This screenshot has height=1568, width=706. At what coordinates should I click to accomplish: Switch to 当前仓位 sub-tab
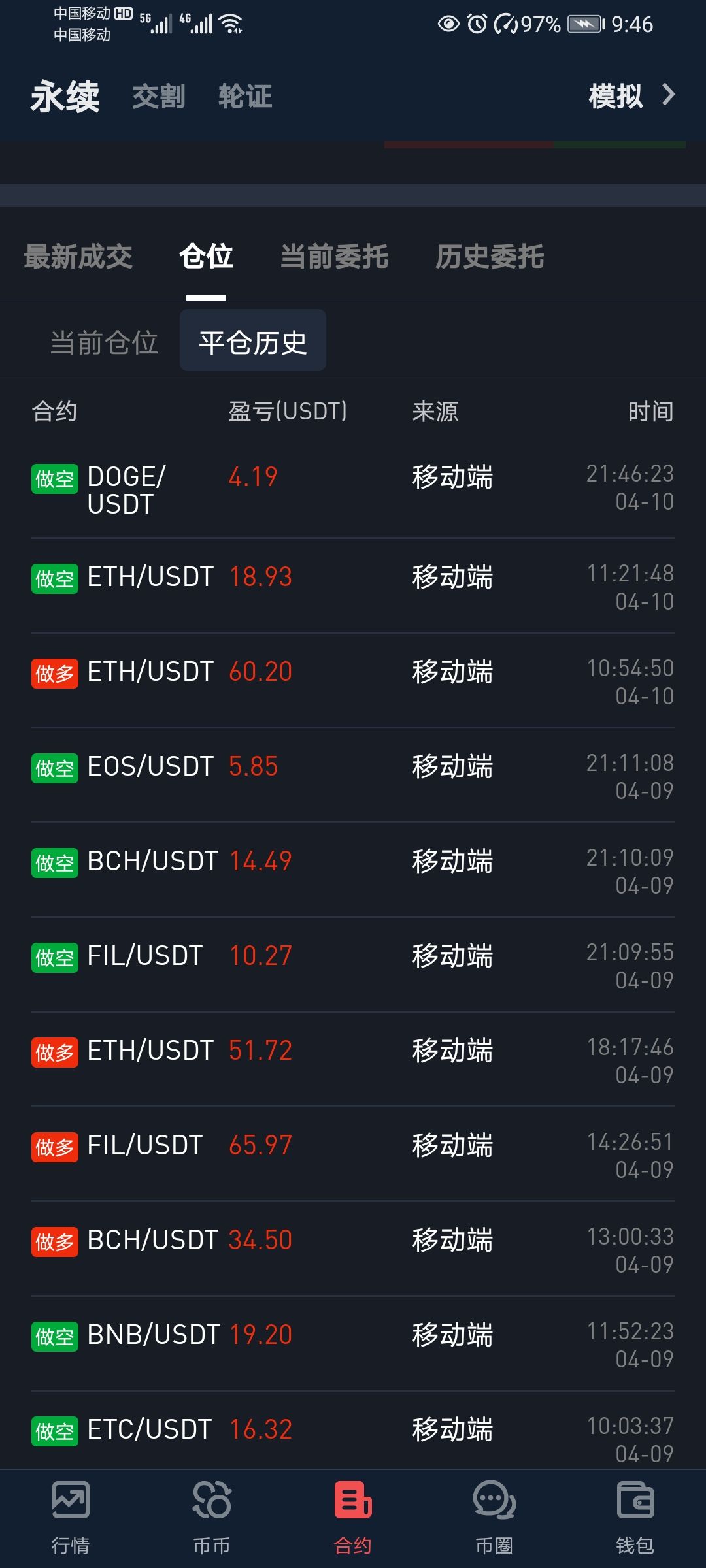click(105, 342)
